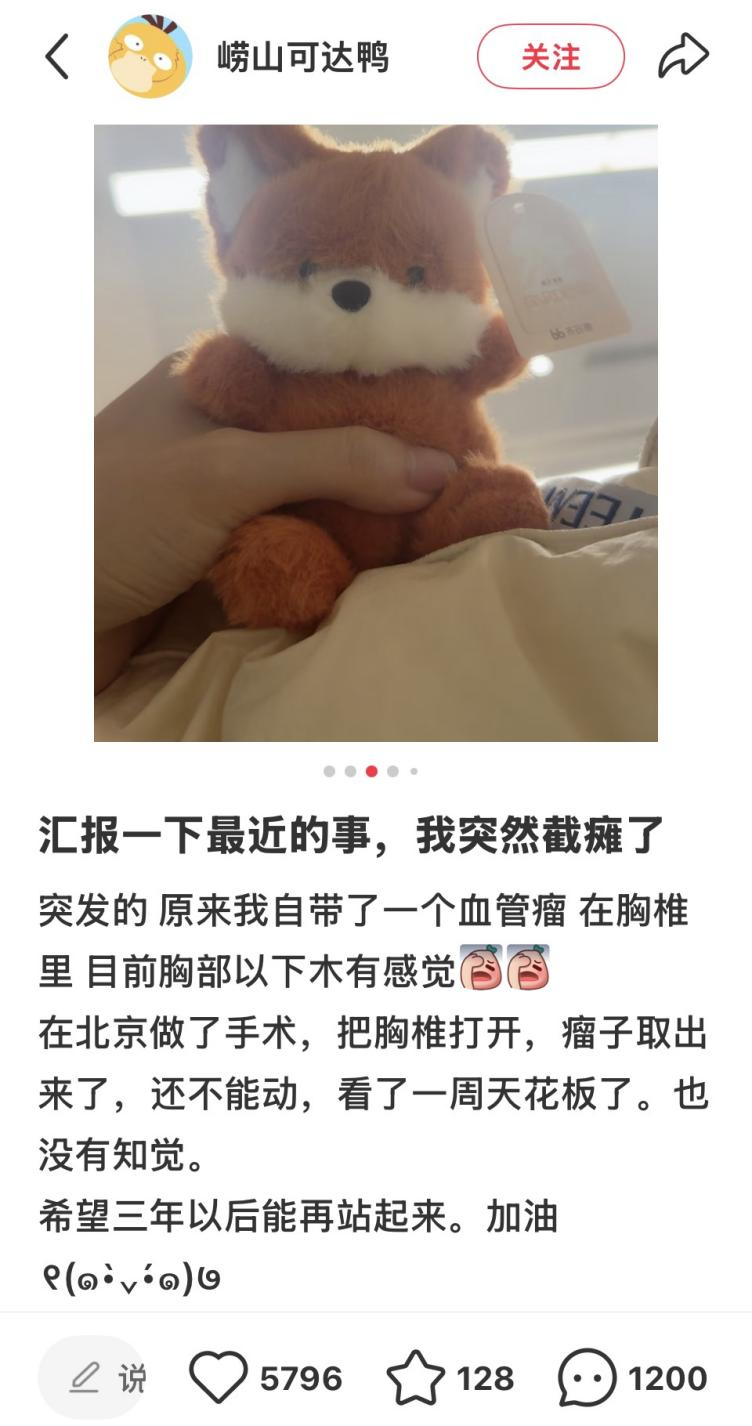Tap the 崂山可达鸭 username
This screenshot has height=1426, width=752.
coord(303,58)
